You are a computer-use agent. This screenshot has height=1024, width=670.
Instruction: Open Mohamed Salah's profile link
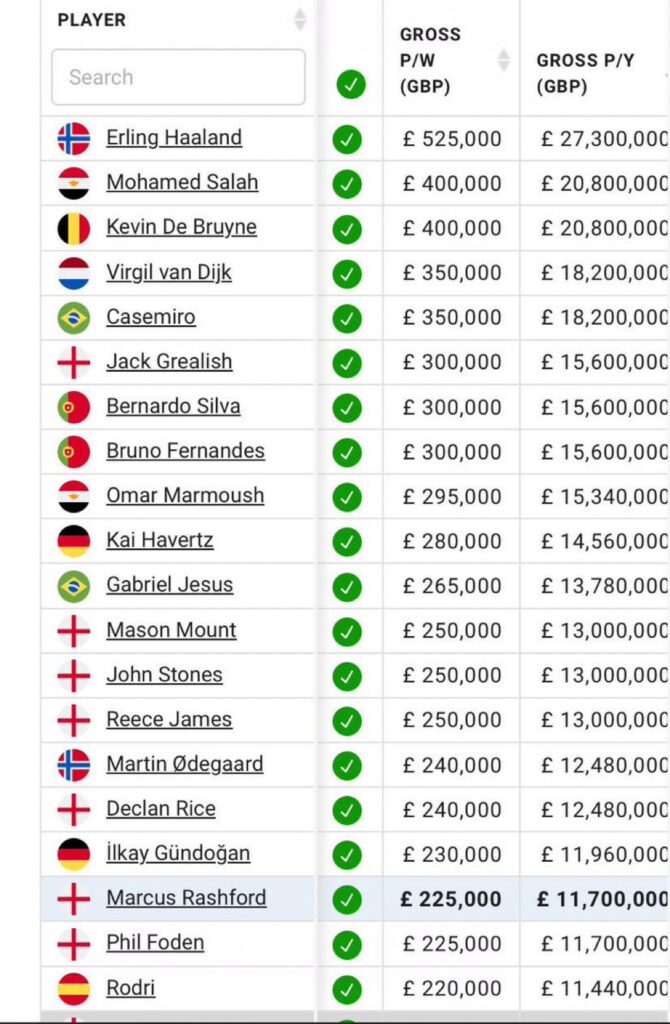pyautogui.click(x=182, y=182)
